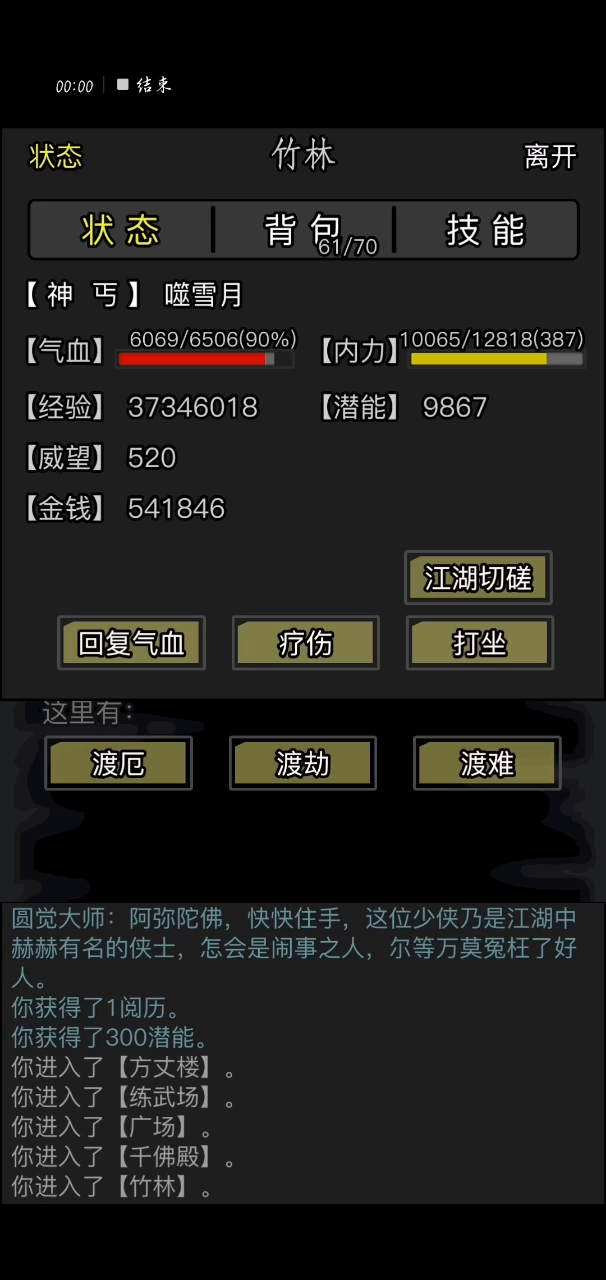Image resolution: width=606 pixels, height=1280 pixels.
Task: Interact with NPC 渡厄
Action: (x=118, y=764)
